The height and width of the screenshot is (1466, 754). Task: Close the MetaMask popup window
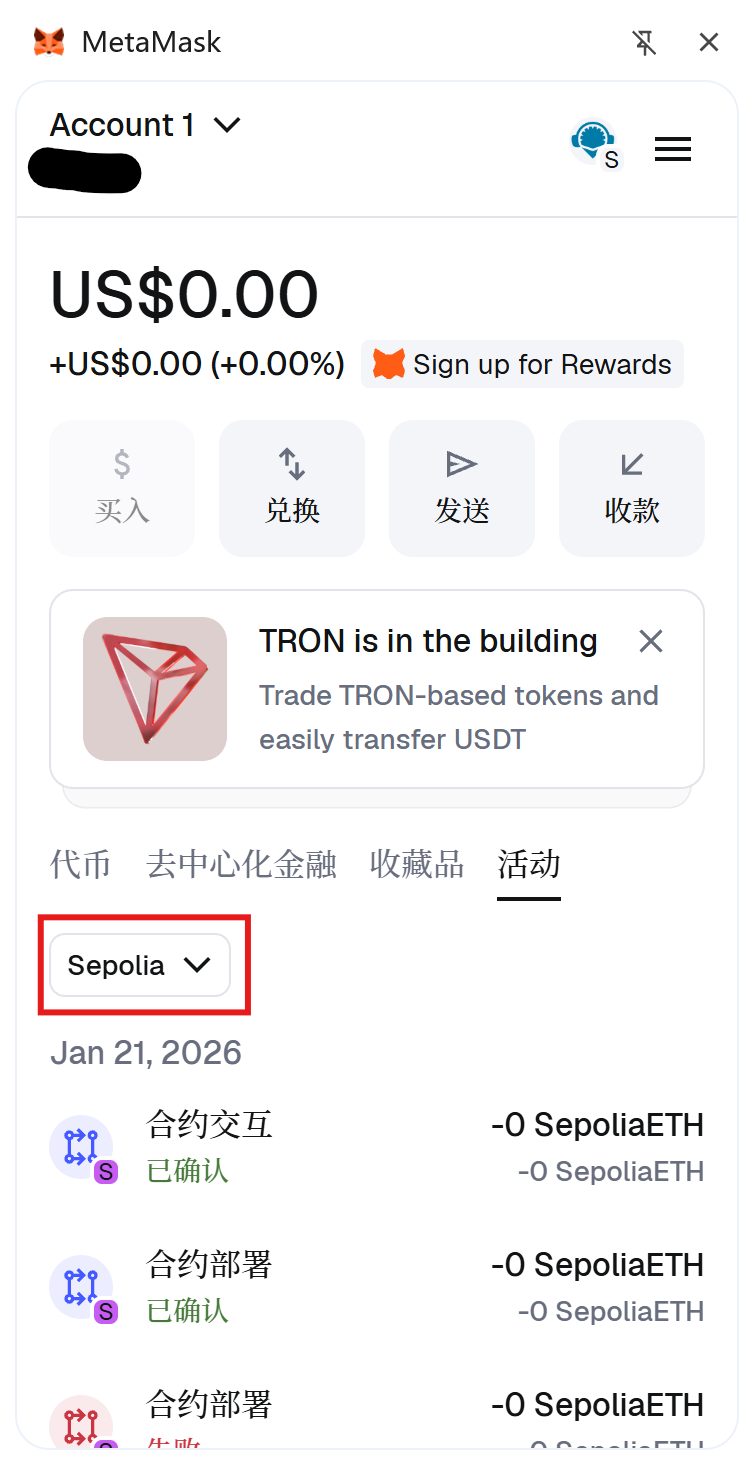pos(709,42)
